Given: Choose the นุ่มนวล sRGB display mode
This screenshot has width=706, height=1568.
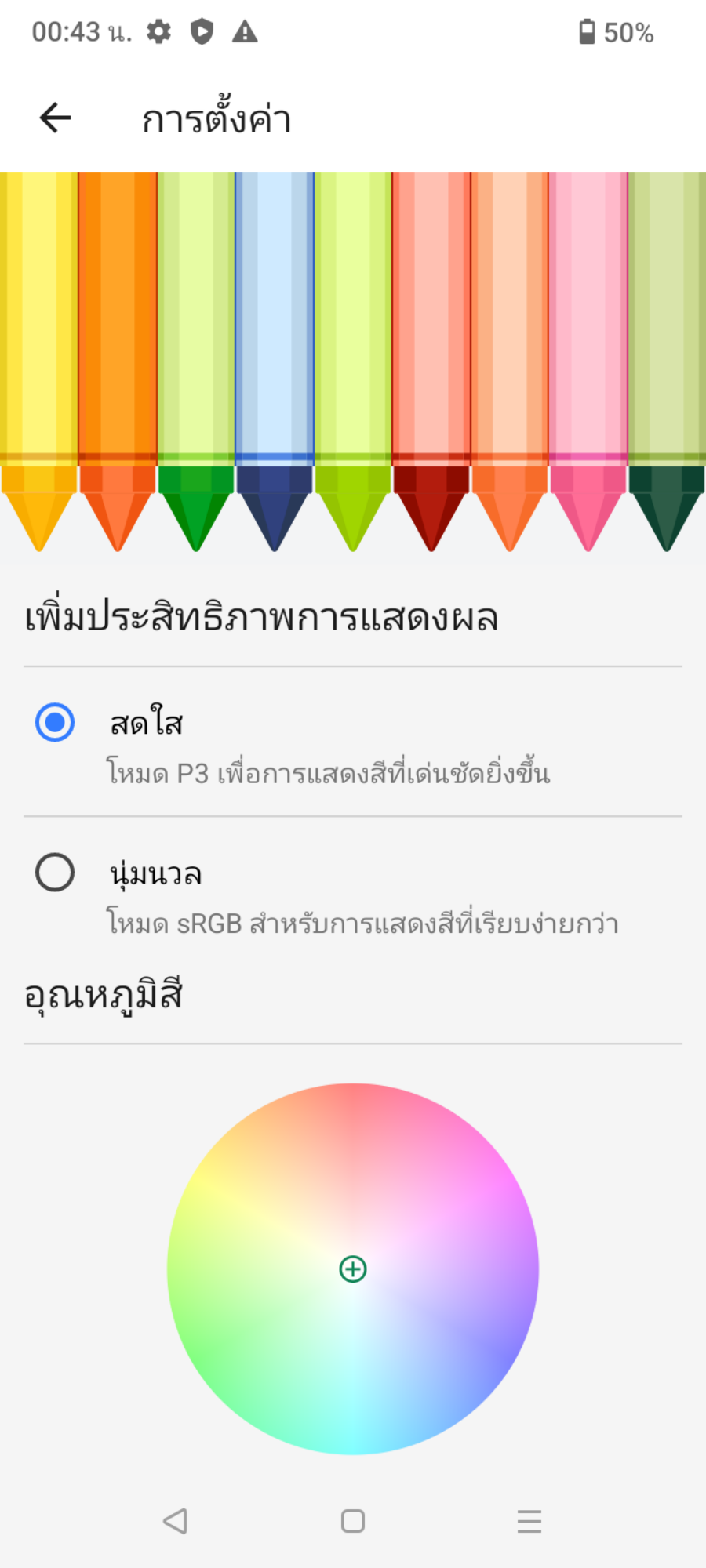Looking at the screenshot, I should [x=55, y=872].
